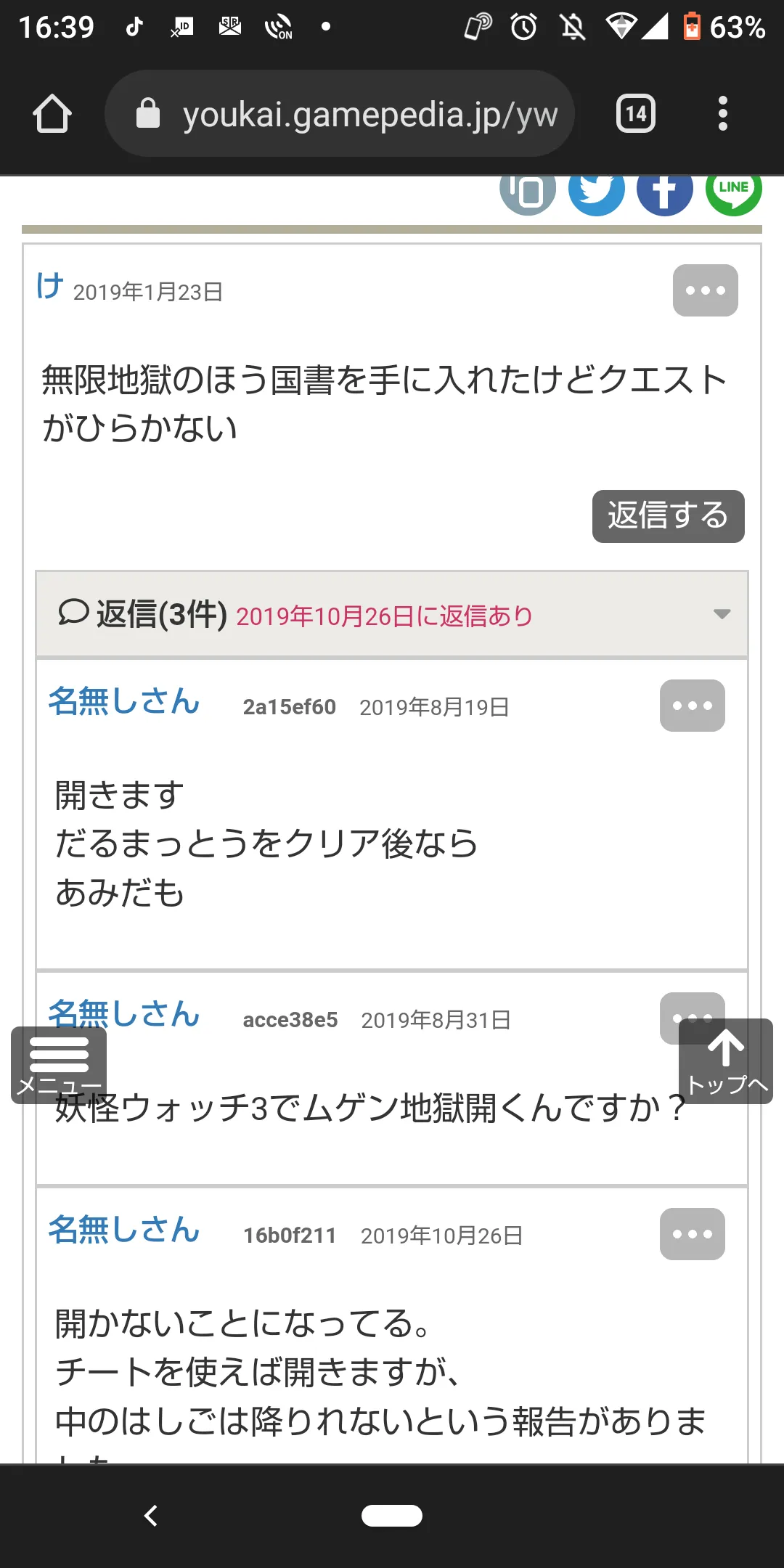Open commenter け's profile link
Image resolution: width=784 pixels, height=1568 pixels.
click(50, 287)
